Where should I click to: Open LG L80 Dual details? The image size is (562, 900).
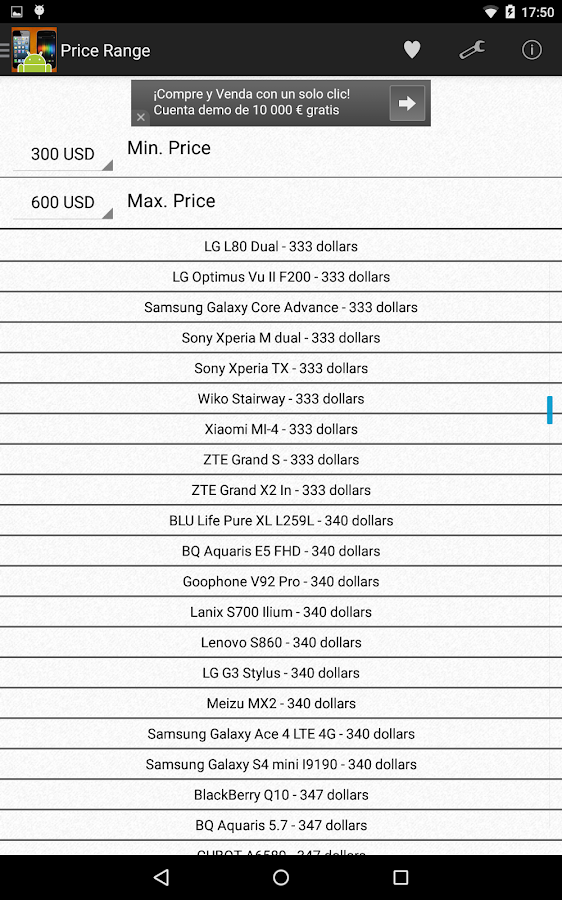(x=281, y=246)
